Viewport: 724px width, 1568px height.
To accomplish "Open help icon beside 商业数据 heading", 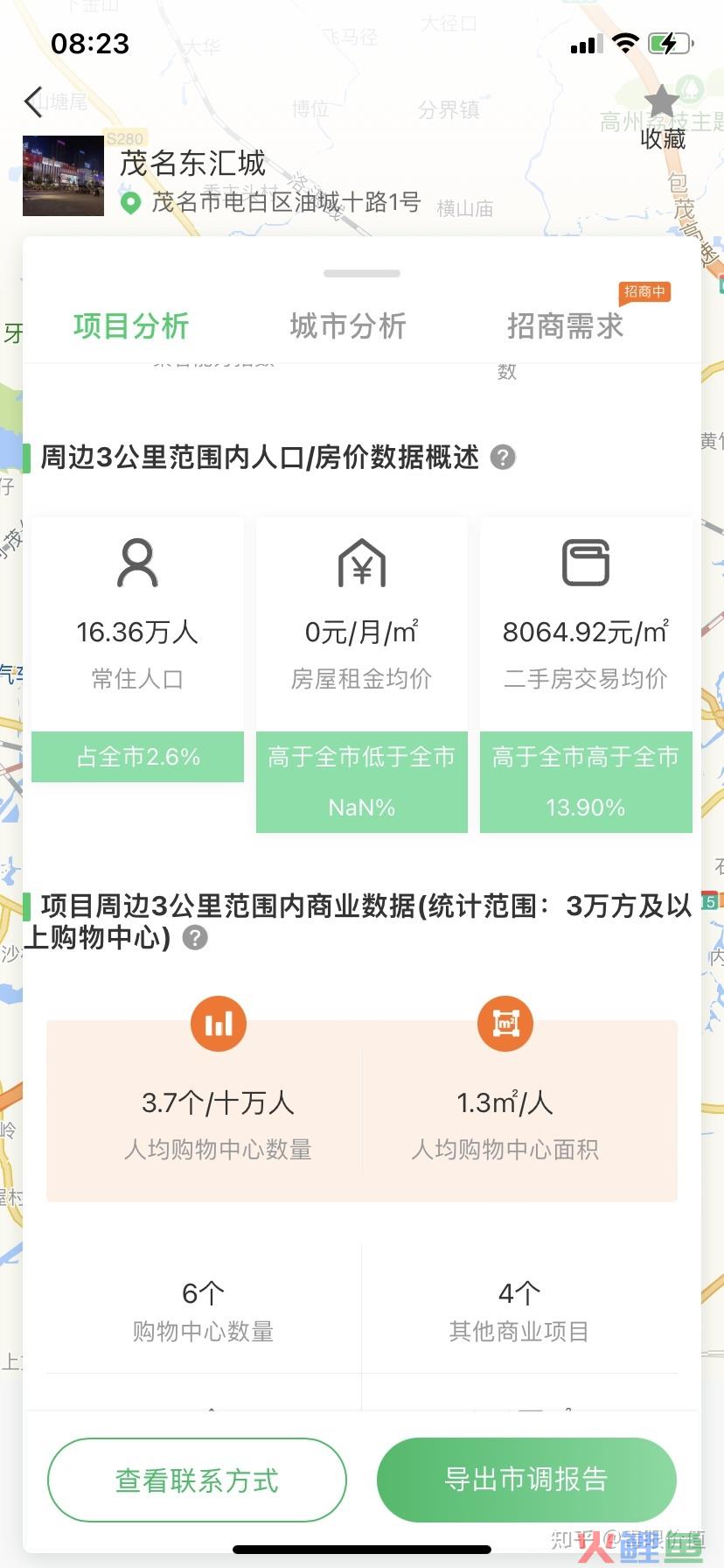I will [x=195, y=938].
